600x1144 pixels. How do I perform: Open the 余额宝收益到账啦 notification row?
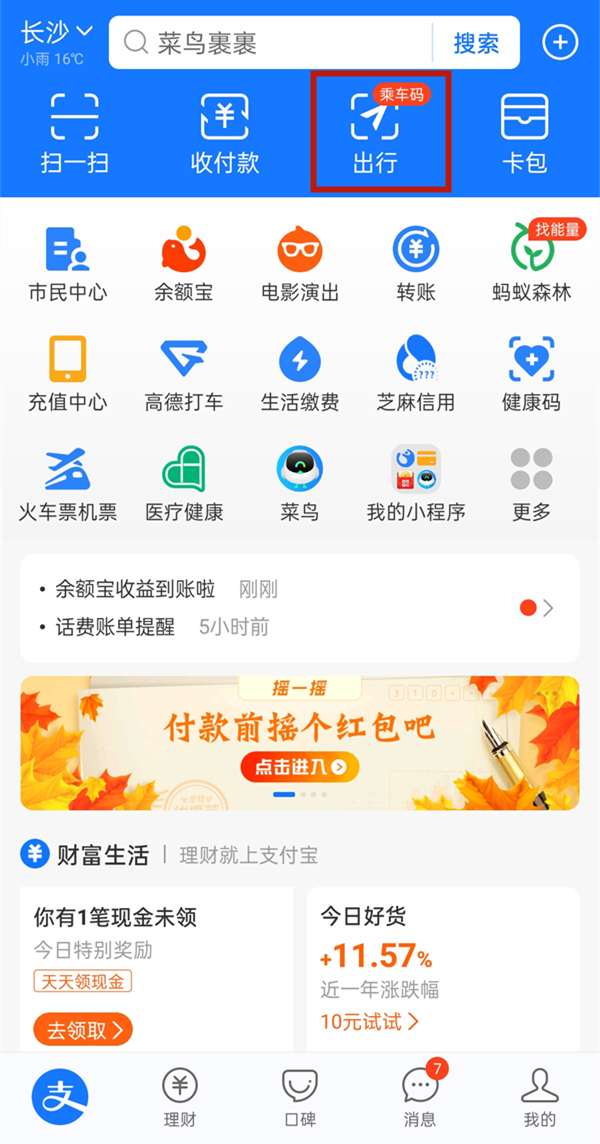(x=160, y=589)
